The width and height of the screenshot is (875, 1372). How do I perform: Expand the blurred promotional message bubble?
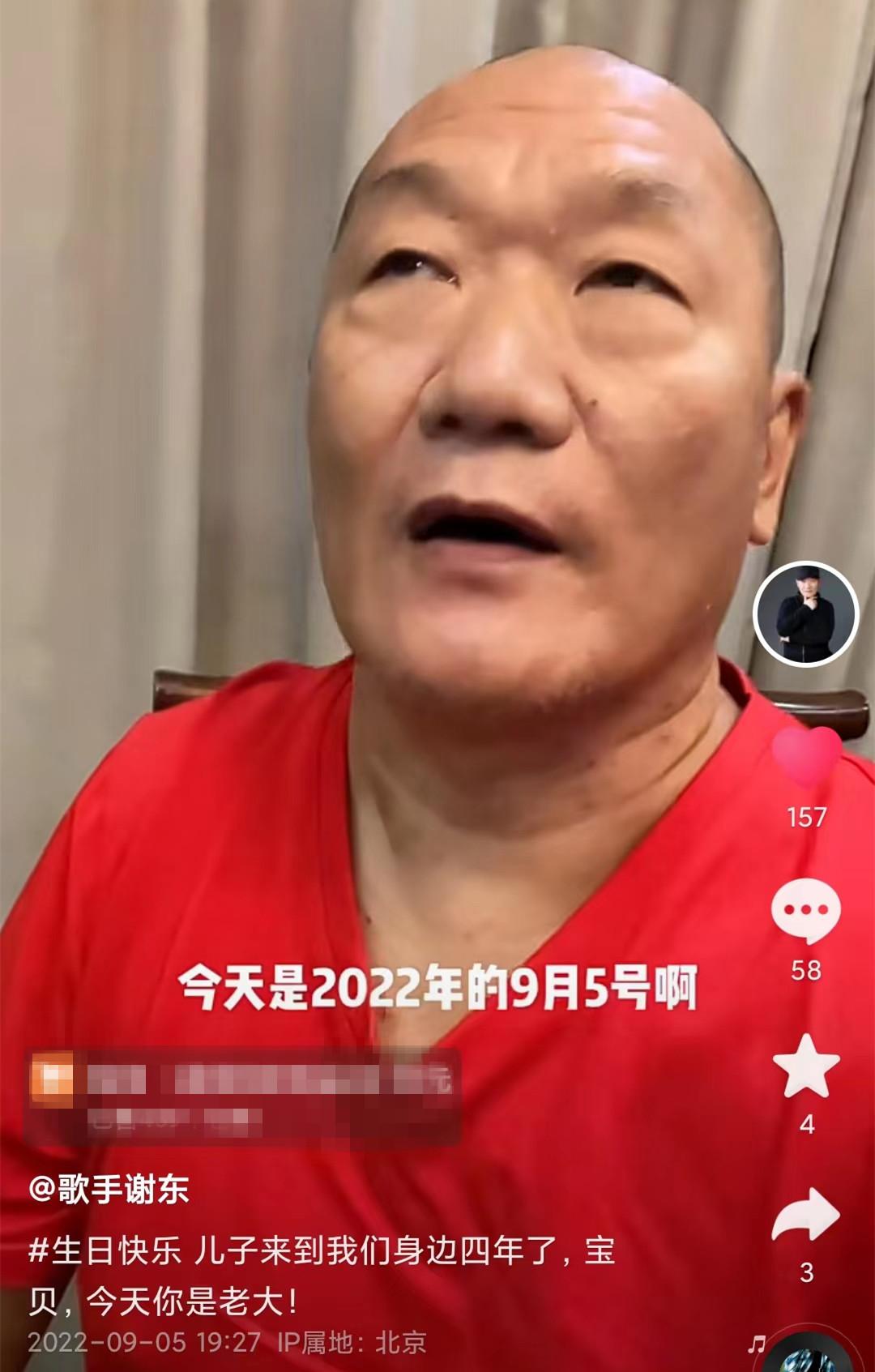[x=243, y=1090]
